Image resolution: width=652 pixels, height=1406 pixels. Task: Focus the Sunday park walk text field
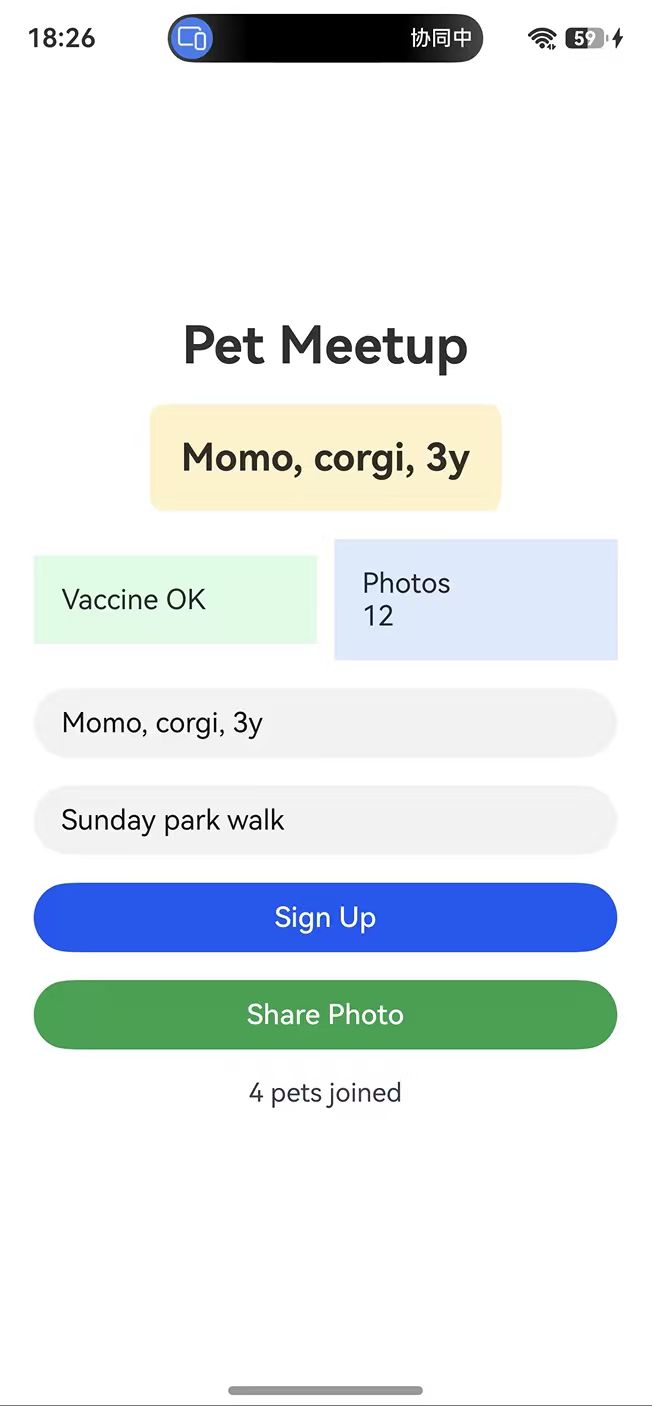coord(325,820)
